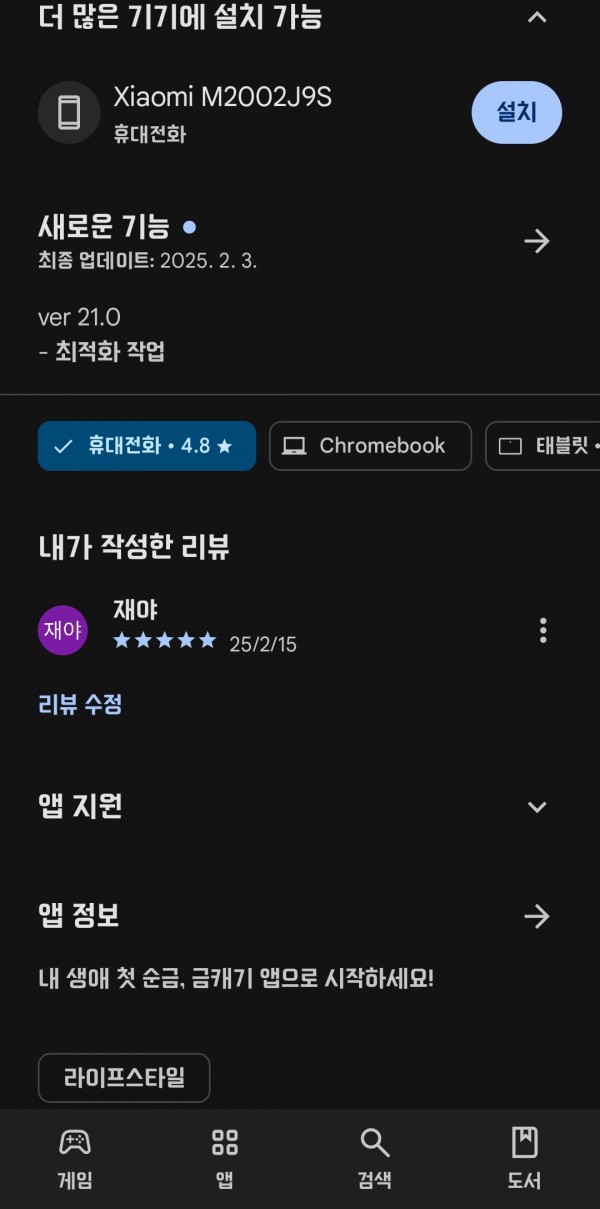Tap the 라이프스타일 category chip
Image resolution: width=600 pixels, height=1209 pixels.
124,1078
